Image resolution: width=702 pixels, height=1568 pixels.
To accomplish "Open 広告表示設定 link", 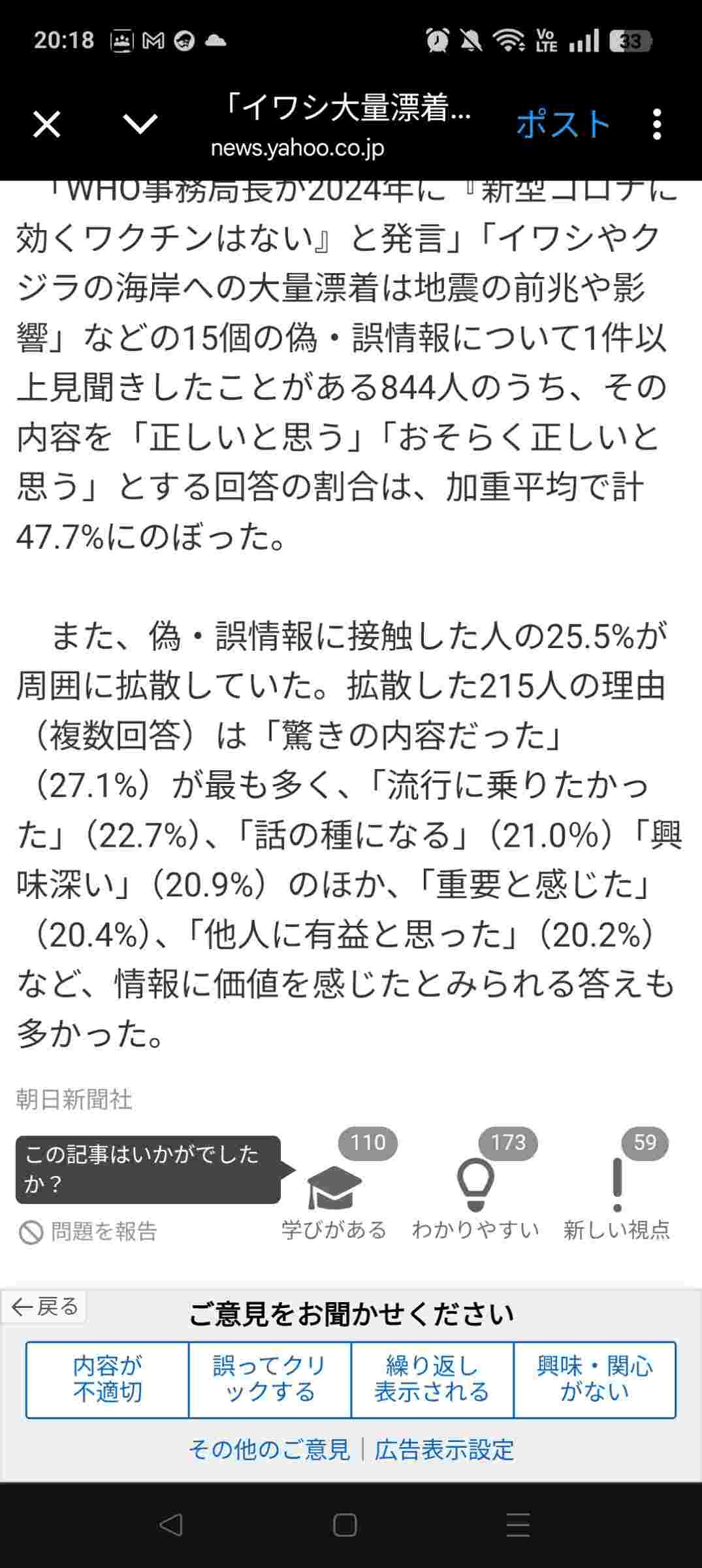I will coord(444,1449).
